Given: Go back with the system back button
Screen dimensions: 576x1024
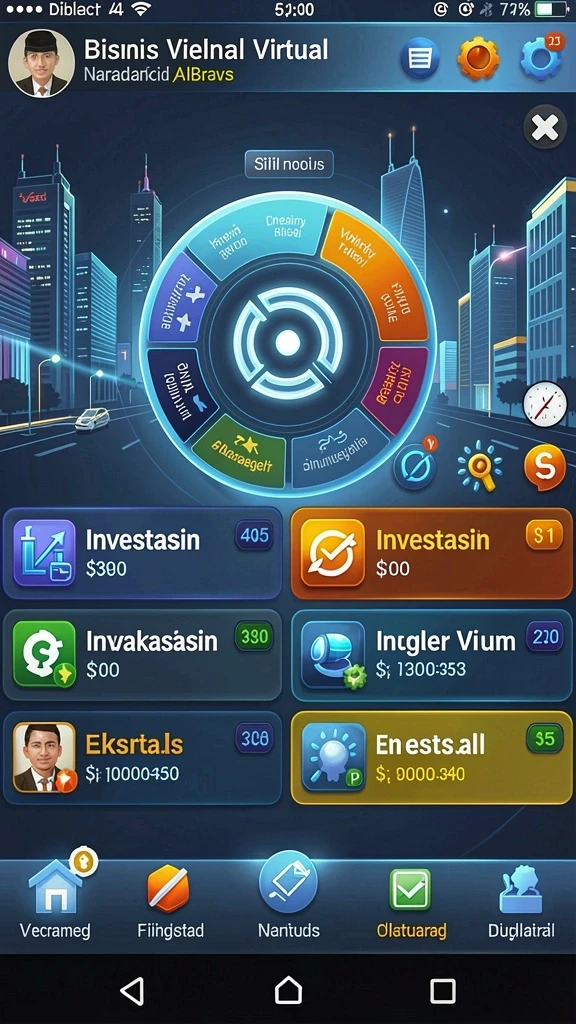Looking at the screenshot, I should point(133,991).
